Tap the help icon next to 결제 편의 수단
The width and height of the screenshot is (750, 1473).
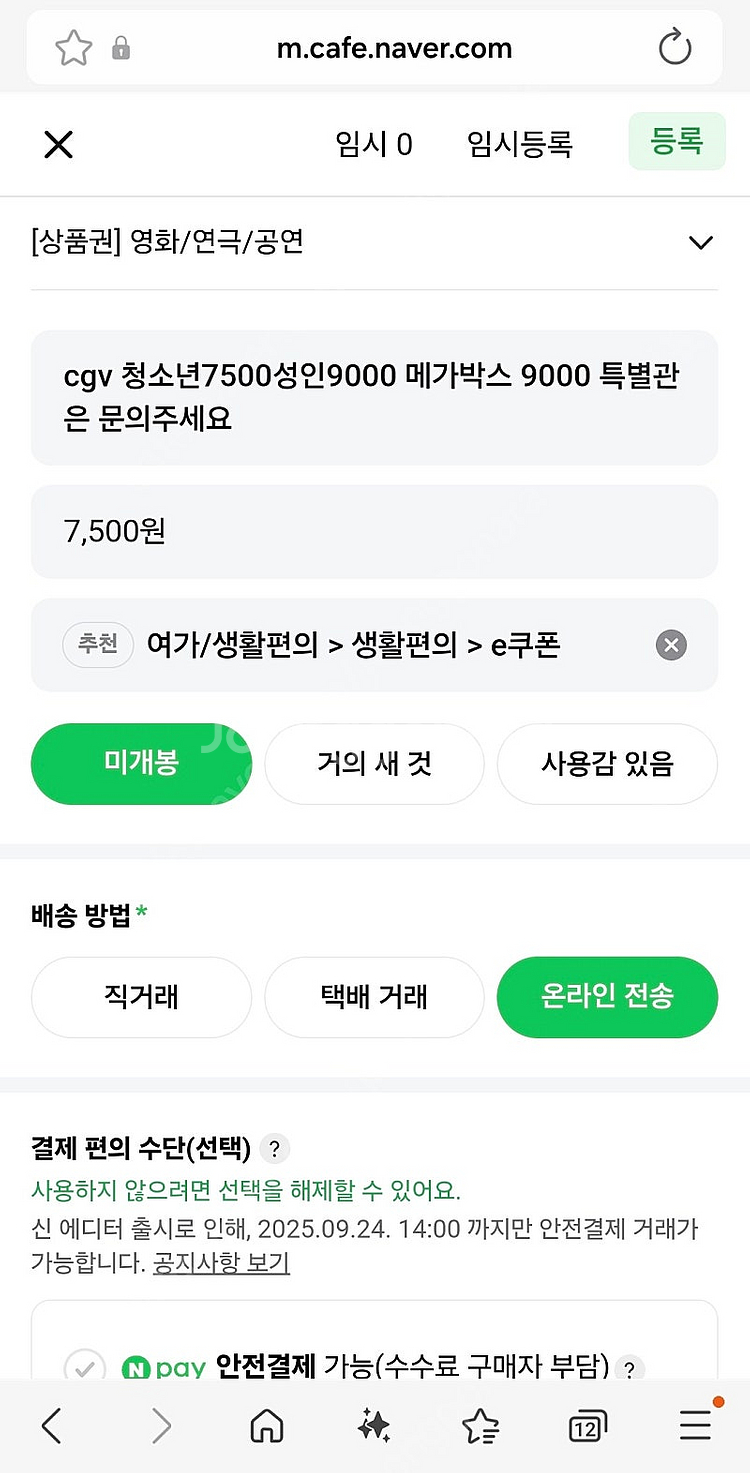pos(274,1149)
